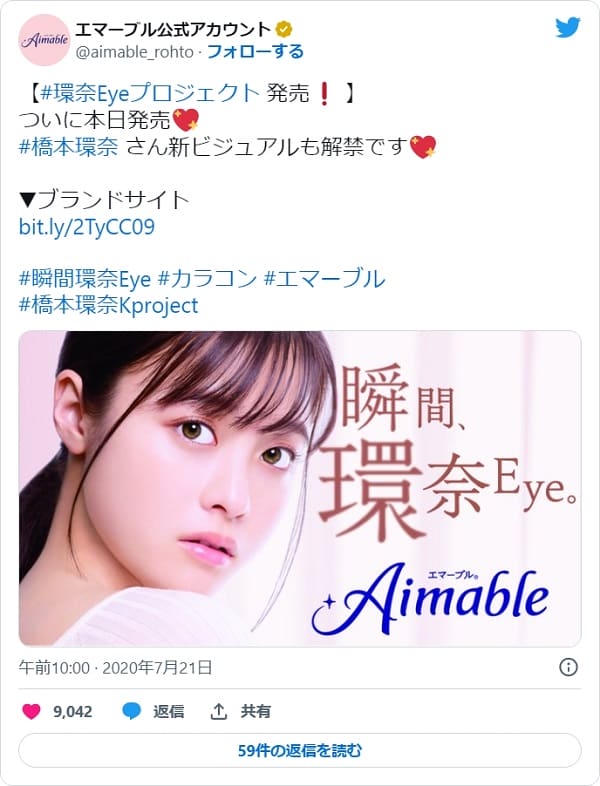The image size is (600, 786).
Task: Open the Aimable tweet image
Action: click(x=300, y=488)
